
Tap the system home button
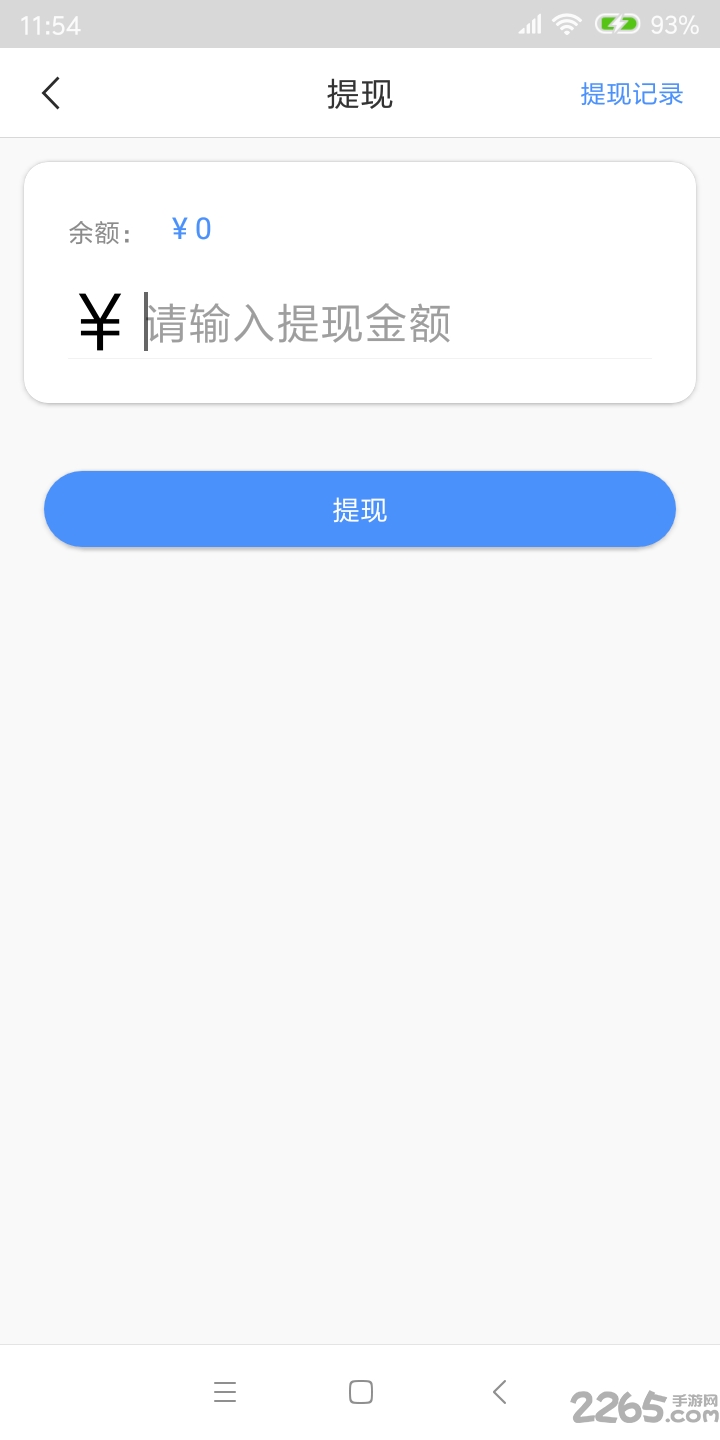[361, 1391]
